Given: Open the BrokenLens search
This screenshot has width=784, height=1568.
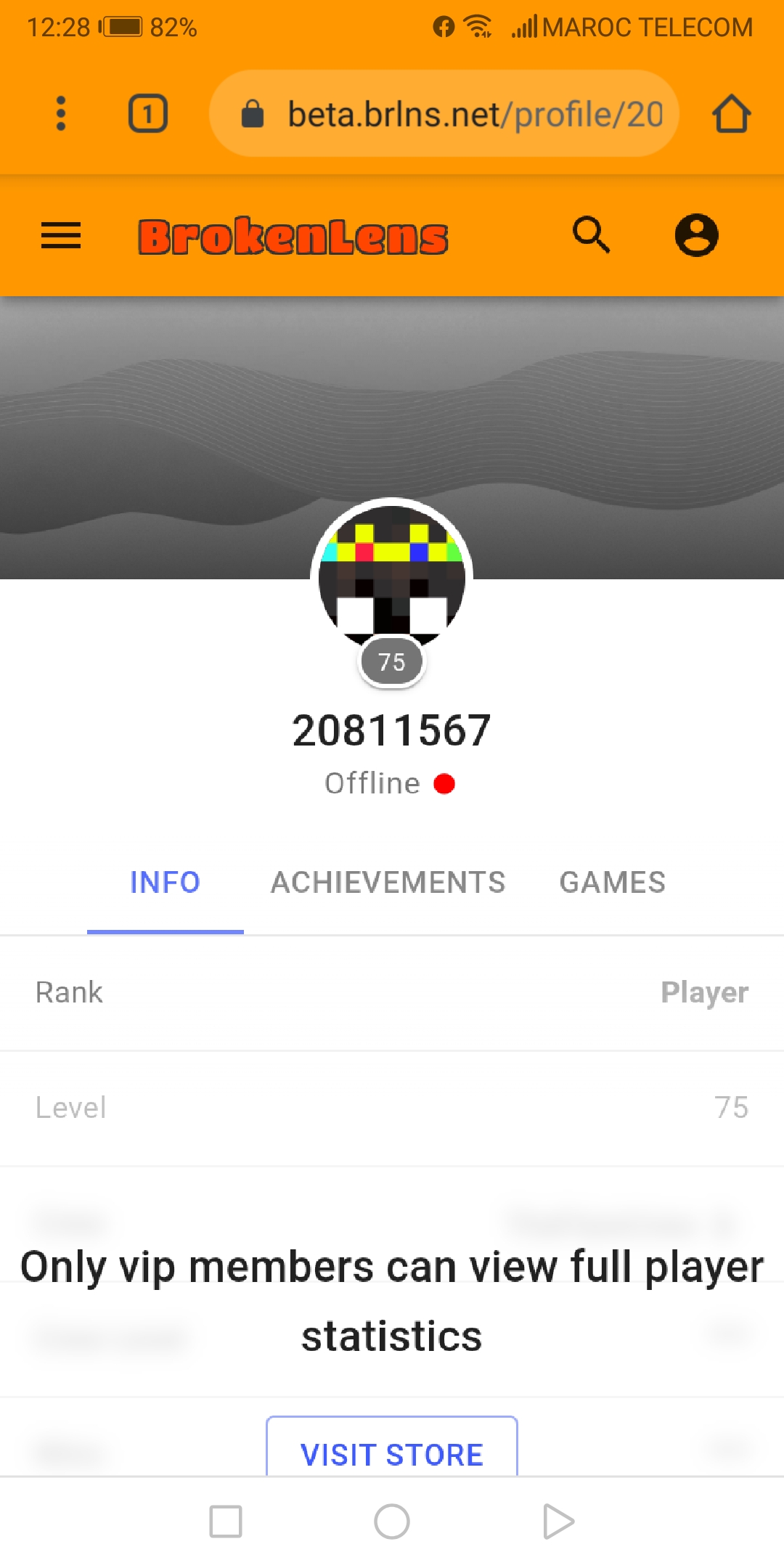Looking at the screenshot, I should [x=592, y=234].
